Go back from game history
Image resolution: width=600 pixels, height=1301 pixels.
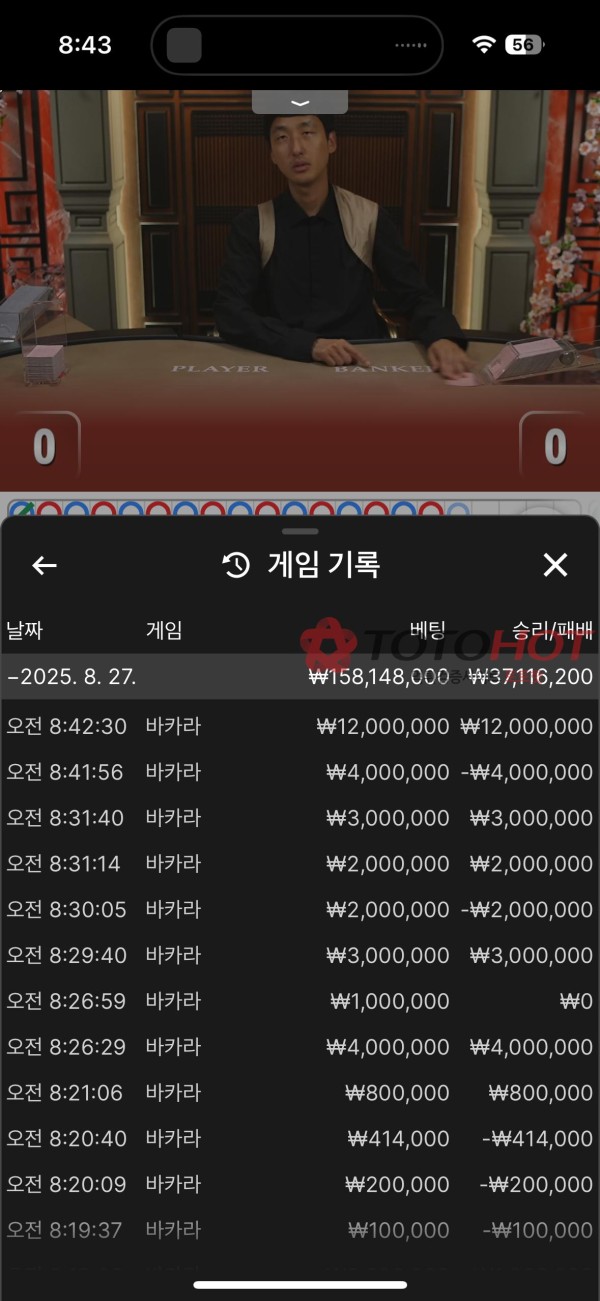(44, 566)
